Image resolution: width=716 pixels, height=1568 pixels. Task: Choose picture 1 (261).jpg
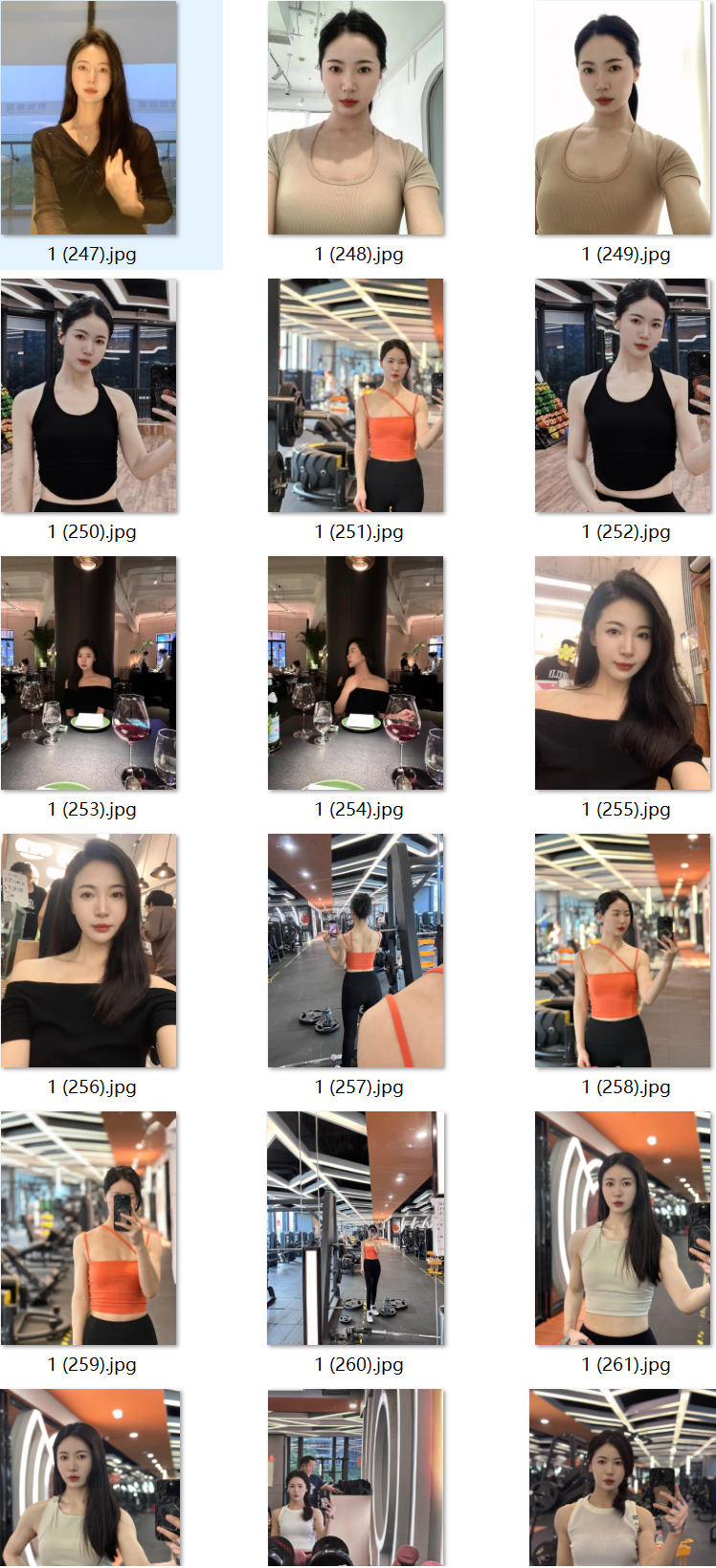tap(623, 1228)
